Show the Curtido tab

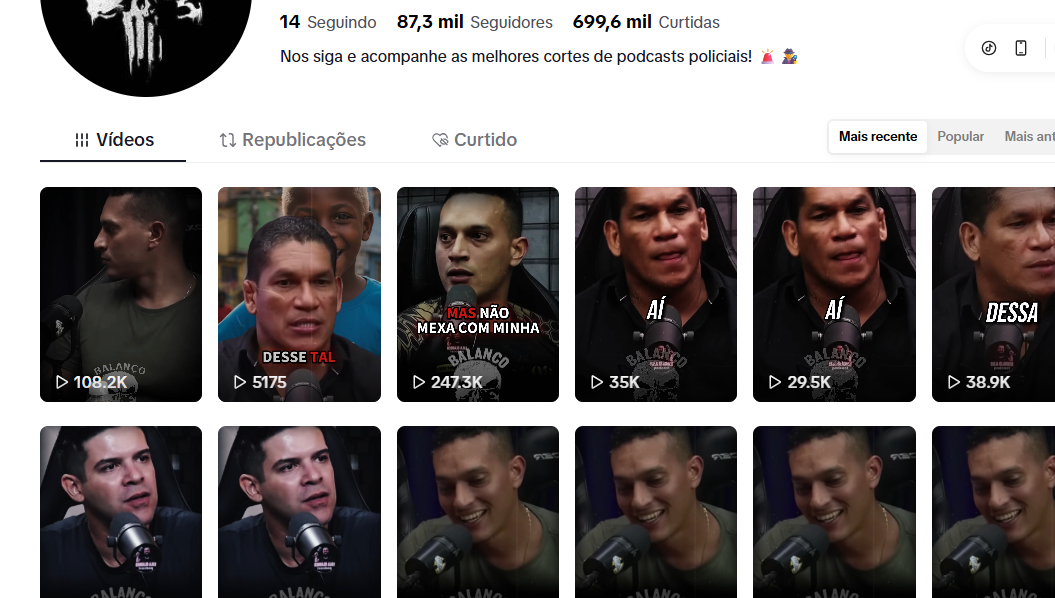pos(474,140)
